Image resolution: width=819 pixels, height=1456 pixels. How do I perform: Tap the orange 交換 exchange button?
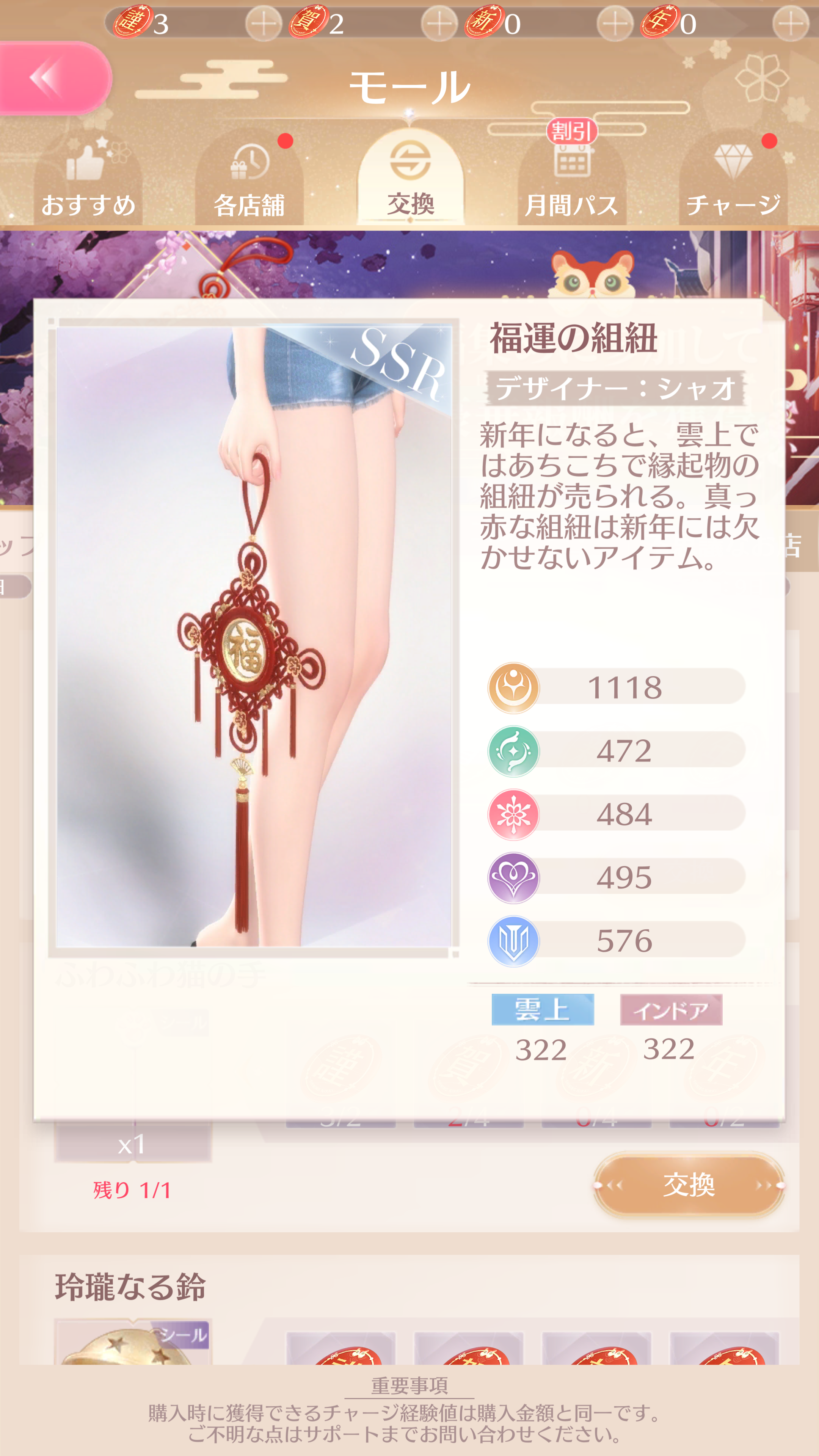click(x=689, y=1184)
